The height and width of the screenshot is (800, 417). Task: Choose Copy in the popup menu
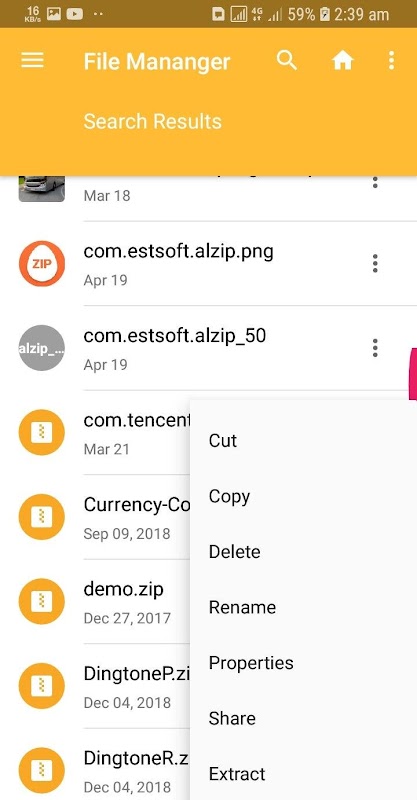click(x=303, y=496)
